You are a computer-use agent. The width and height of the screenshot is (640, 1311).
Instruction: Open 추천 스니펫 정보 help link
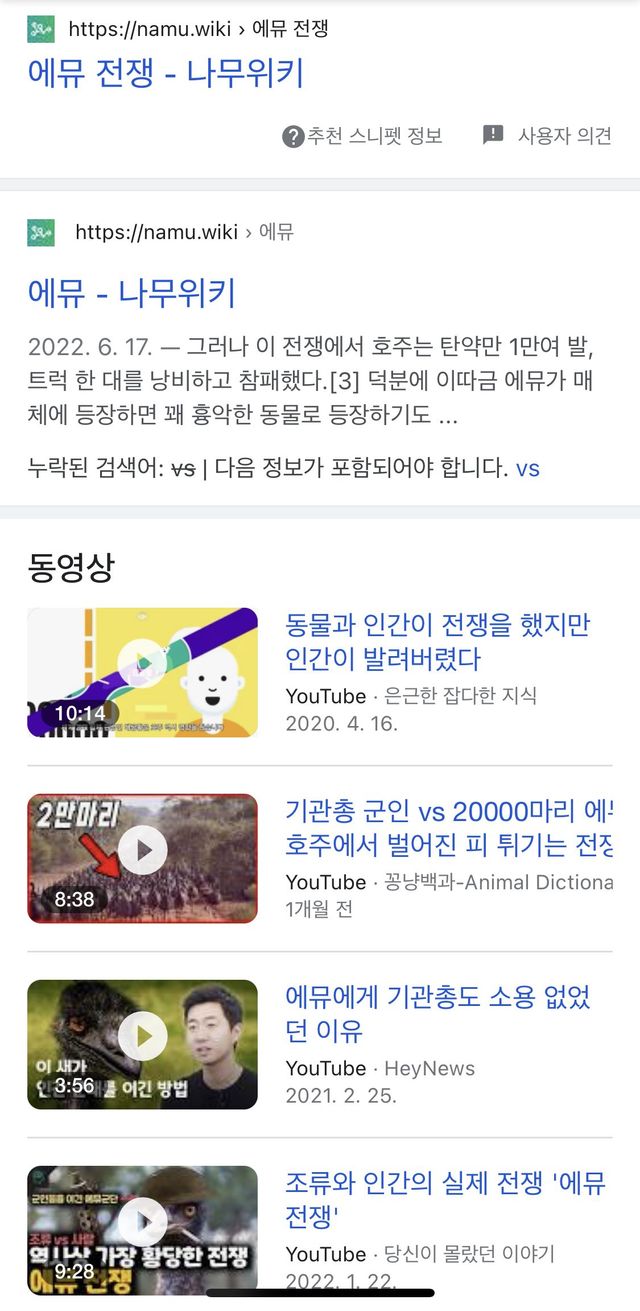click(363, 136)
